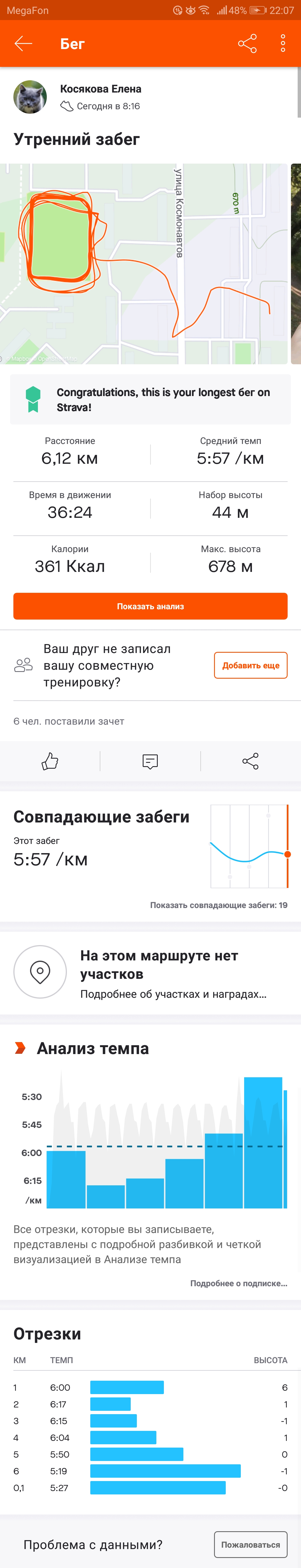This screenshot has height=1568, width=301.
Task: Tap the share icon beside the comment icon
Action: pos(251,761)
